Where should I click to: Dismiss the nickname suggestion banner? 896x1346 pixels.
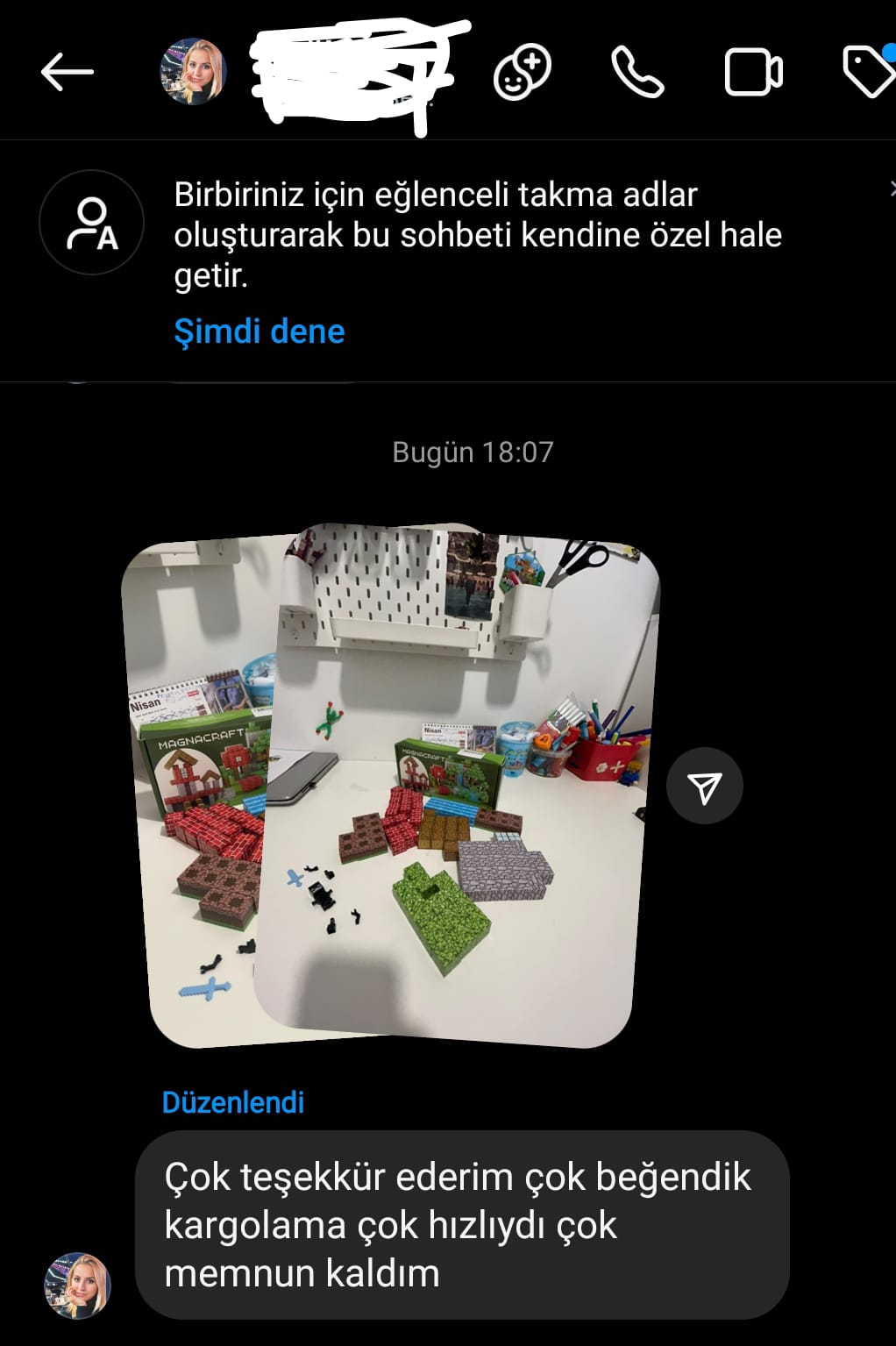click(x=891, y=188)
